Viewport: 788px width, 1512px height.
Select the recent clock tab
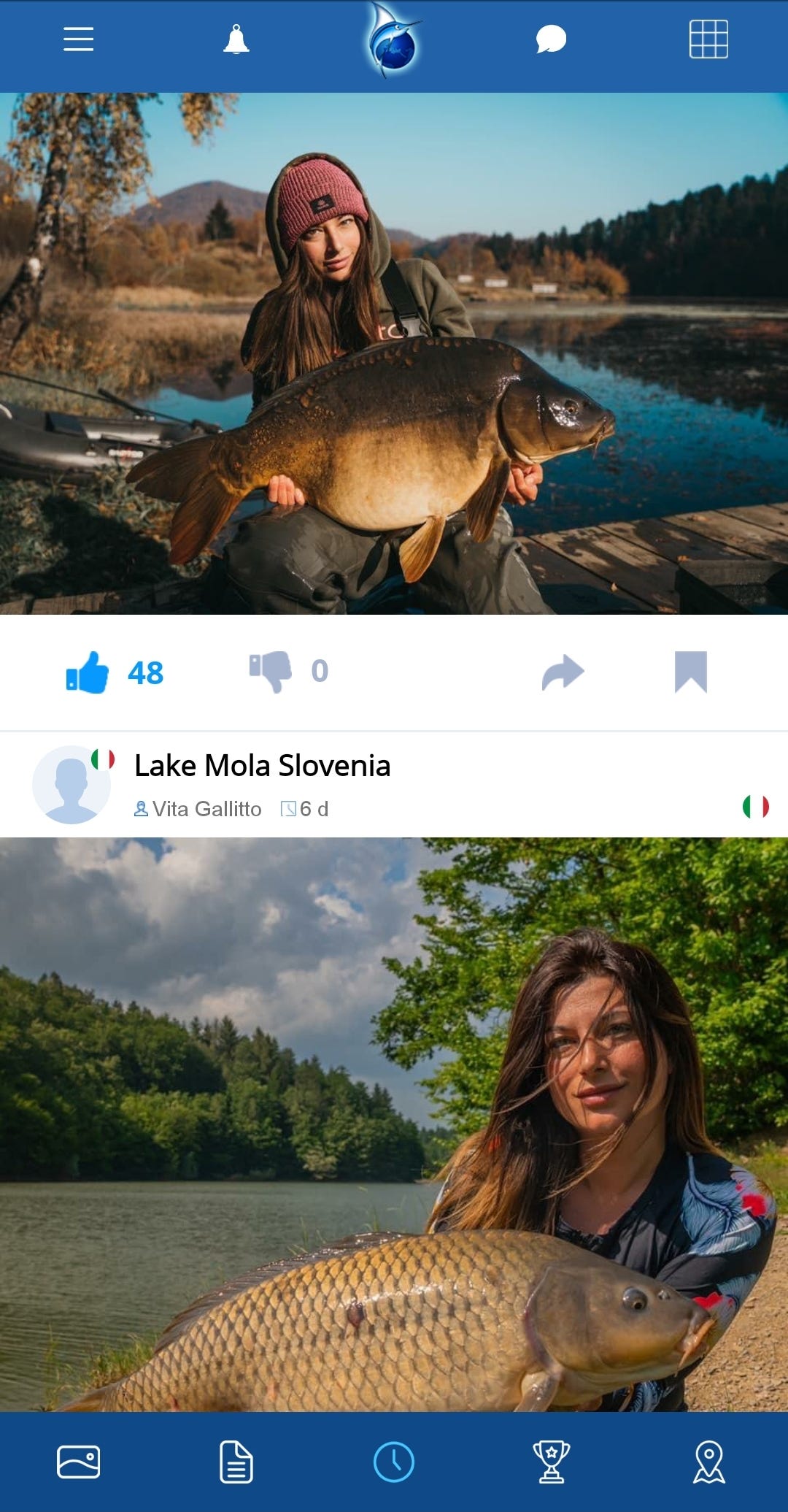pyautogui.click(x=394, y=1462)
